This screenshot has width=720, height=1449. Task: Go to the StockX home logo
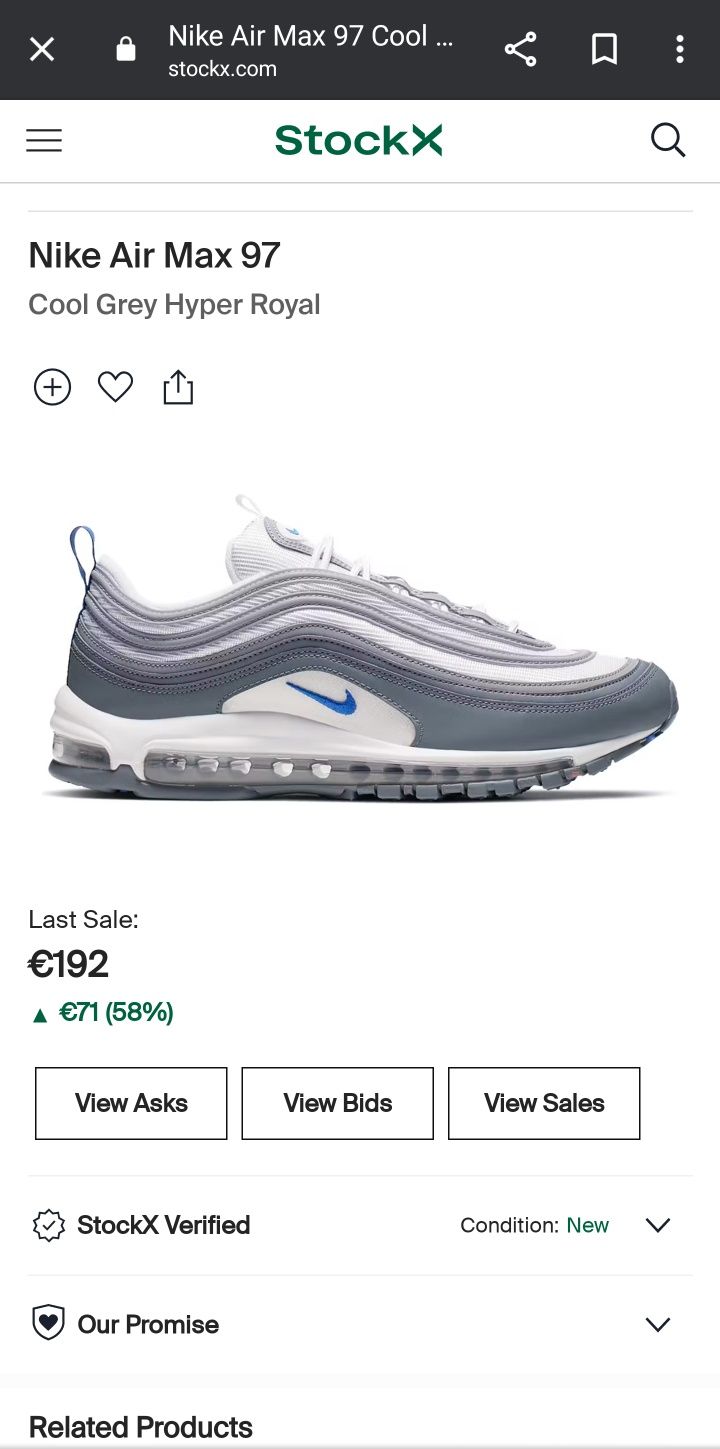coord(358,141)
